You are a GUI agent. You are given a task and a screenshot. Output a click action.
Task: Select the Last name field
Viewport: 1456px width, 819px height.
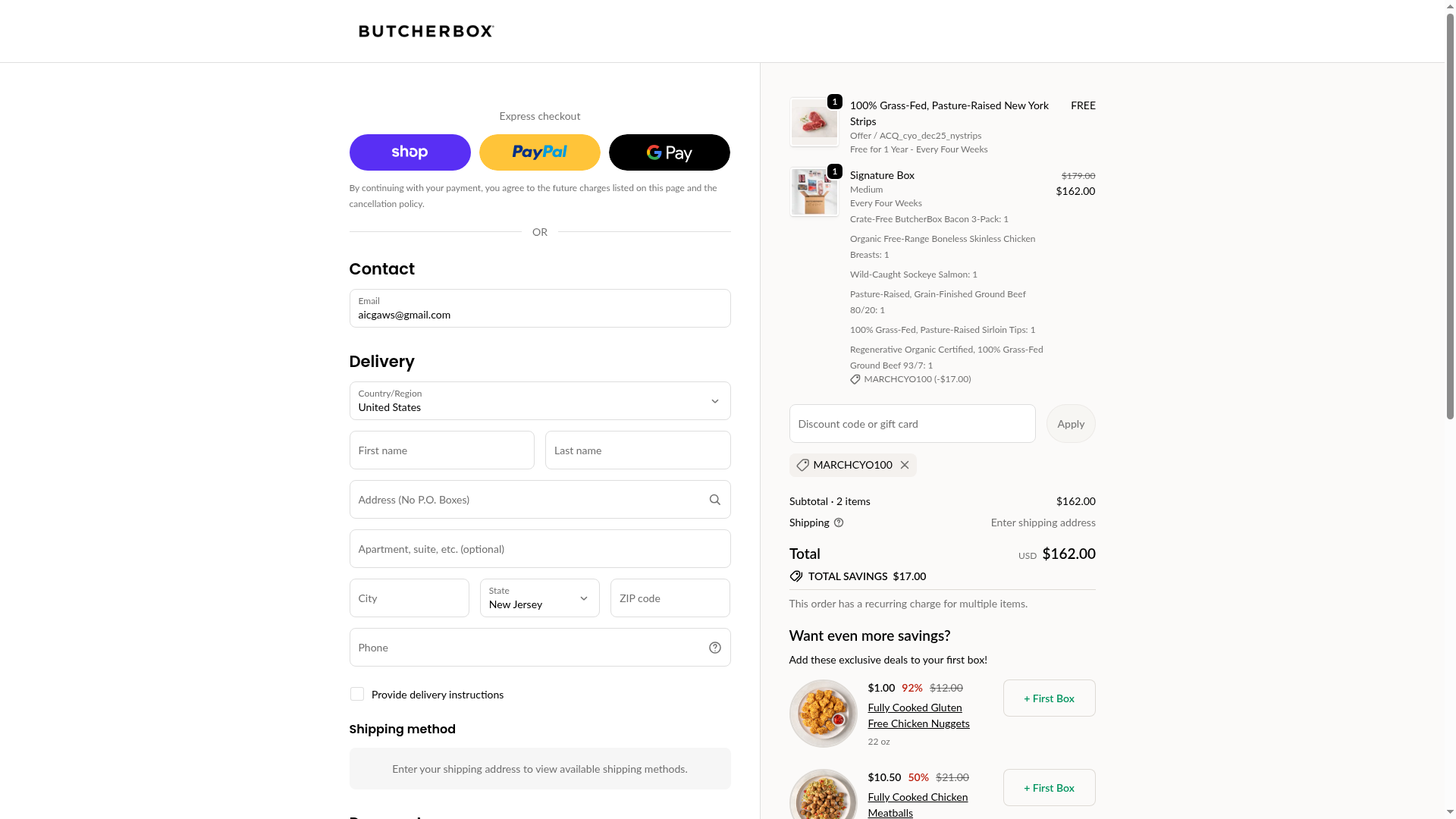pyautogui.click(x=637, y=450)
